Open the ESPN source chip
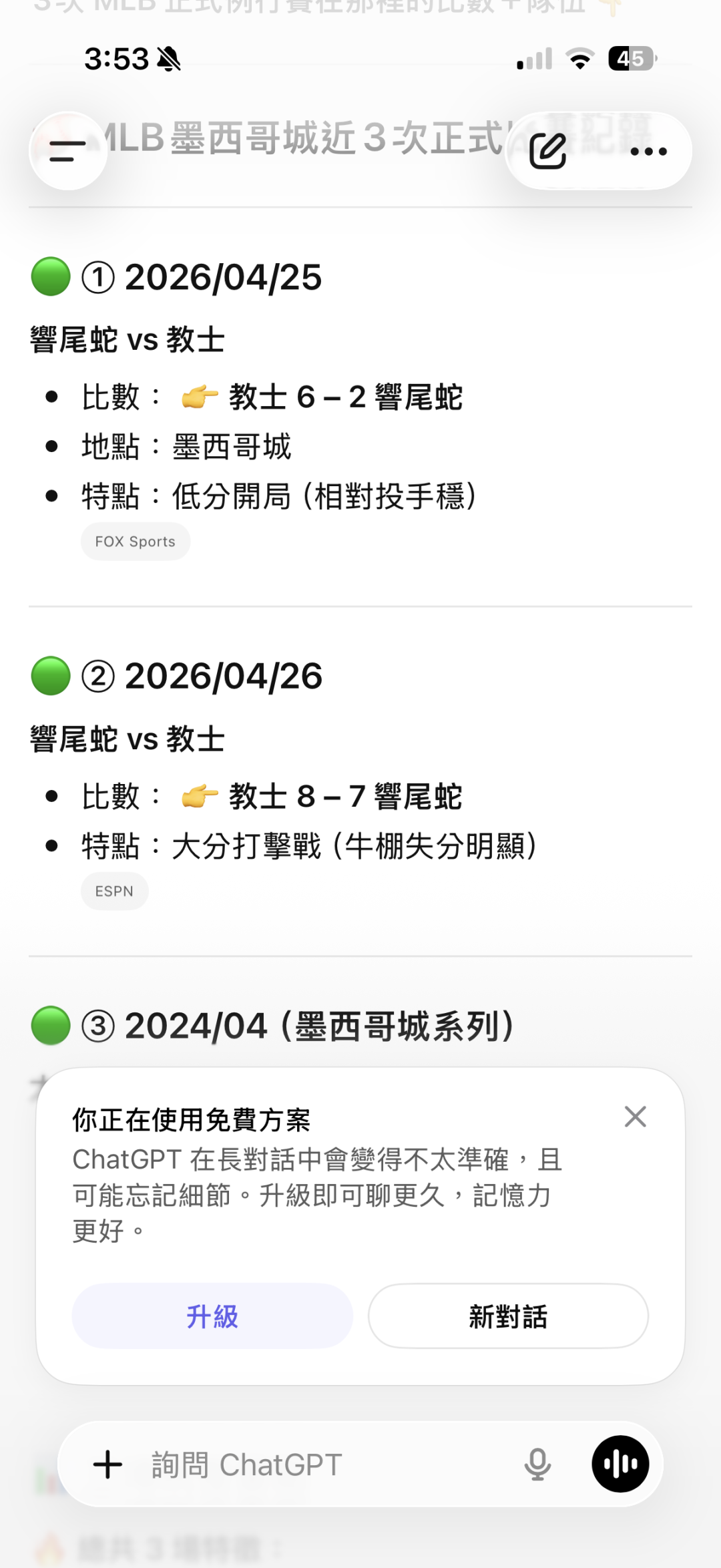Viewport: 721px width, 1568px height. (x=114, y=892)
